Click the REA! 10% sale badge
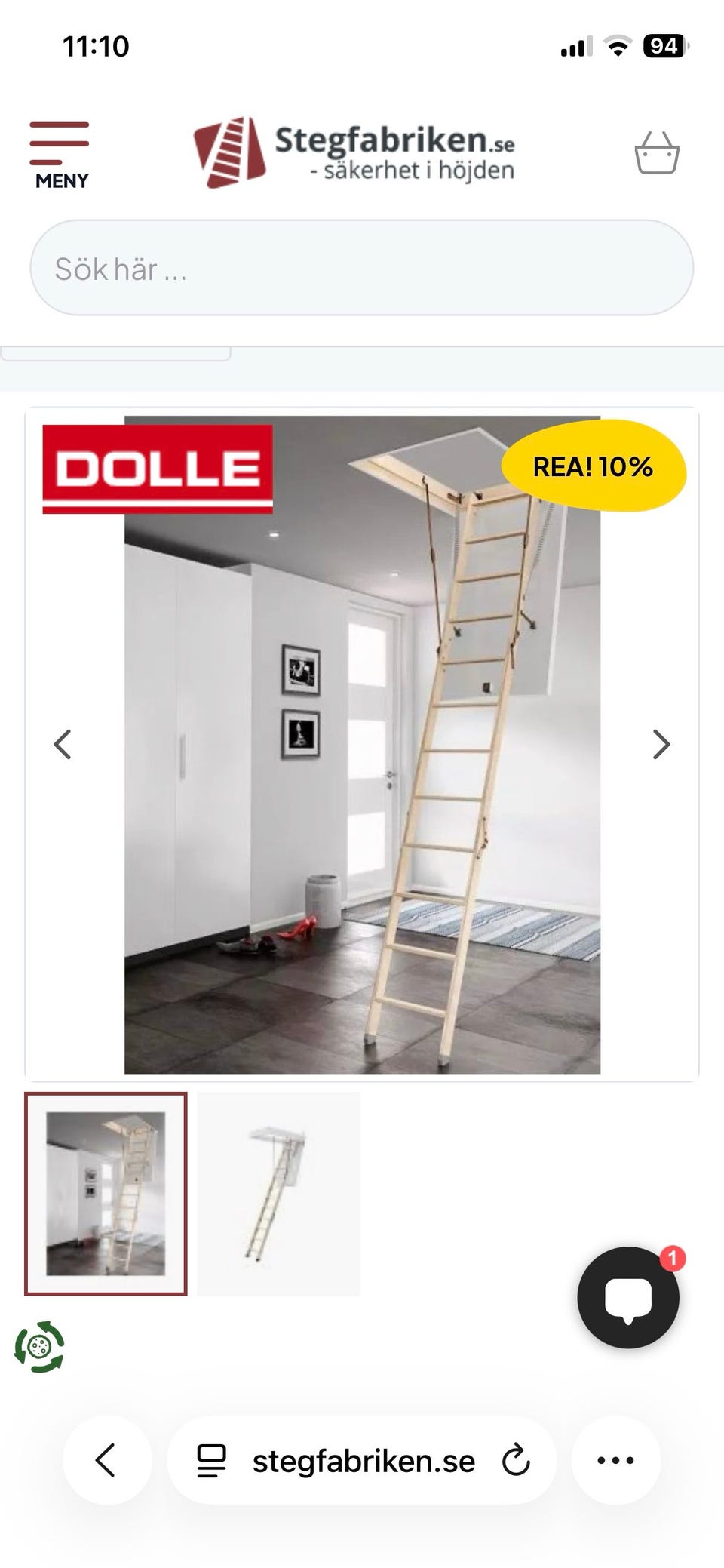Screen dimensions: 724x1568 point(595,469)
